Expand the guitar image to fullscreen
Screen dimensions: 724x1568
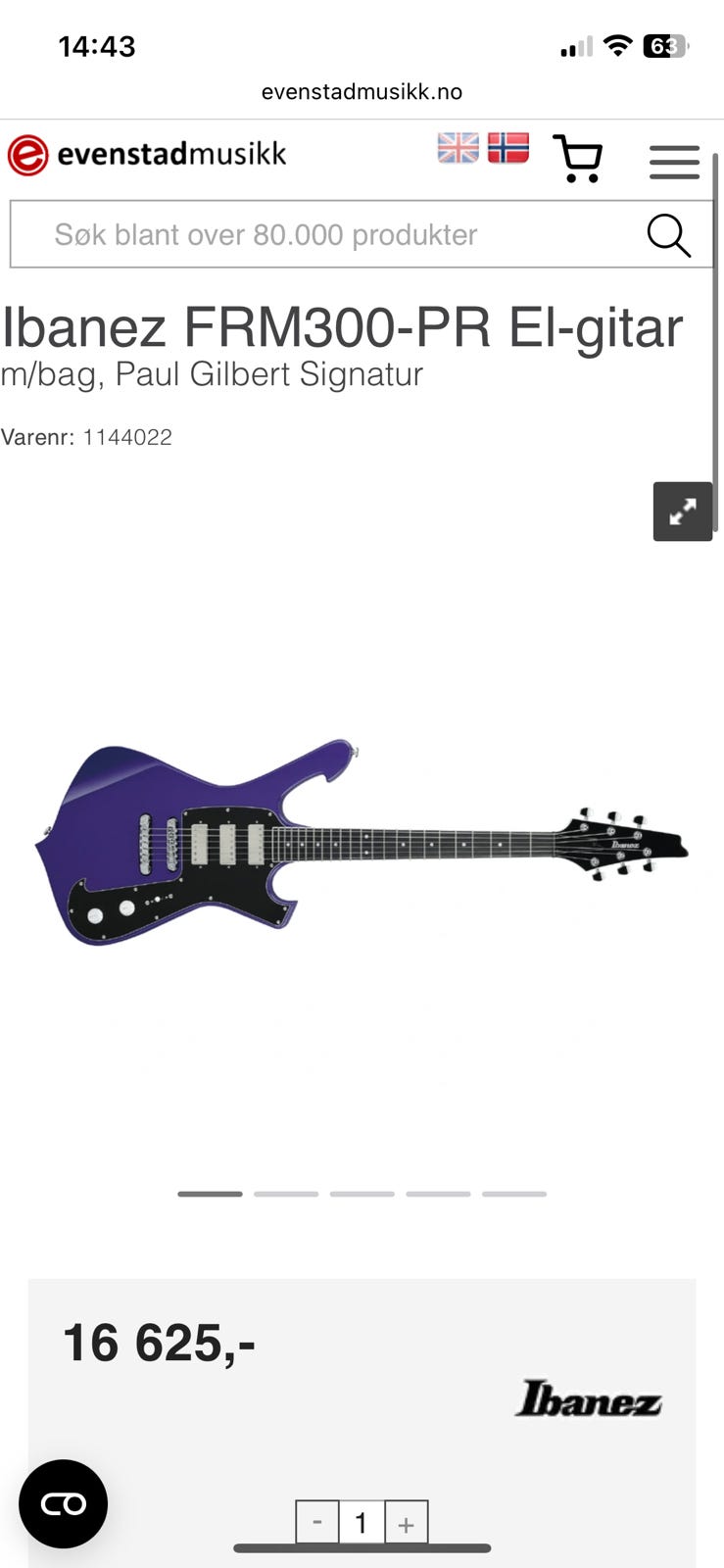click(x=683, y=512)
